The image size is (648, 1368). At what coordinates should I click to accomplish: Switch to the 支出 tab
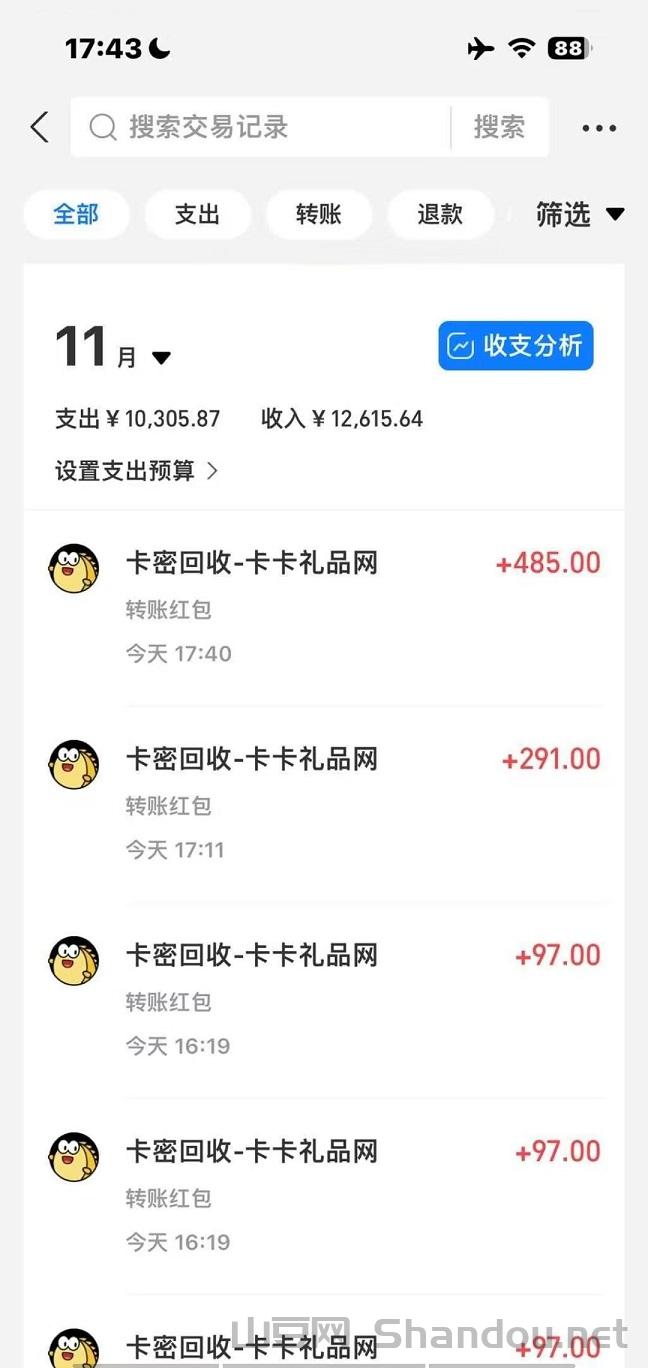[x=197, y=214]
